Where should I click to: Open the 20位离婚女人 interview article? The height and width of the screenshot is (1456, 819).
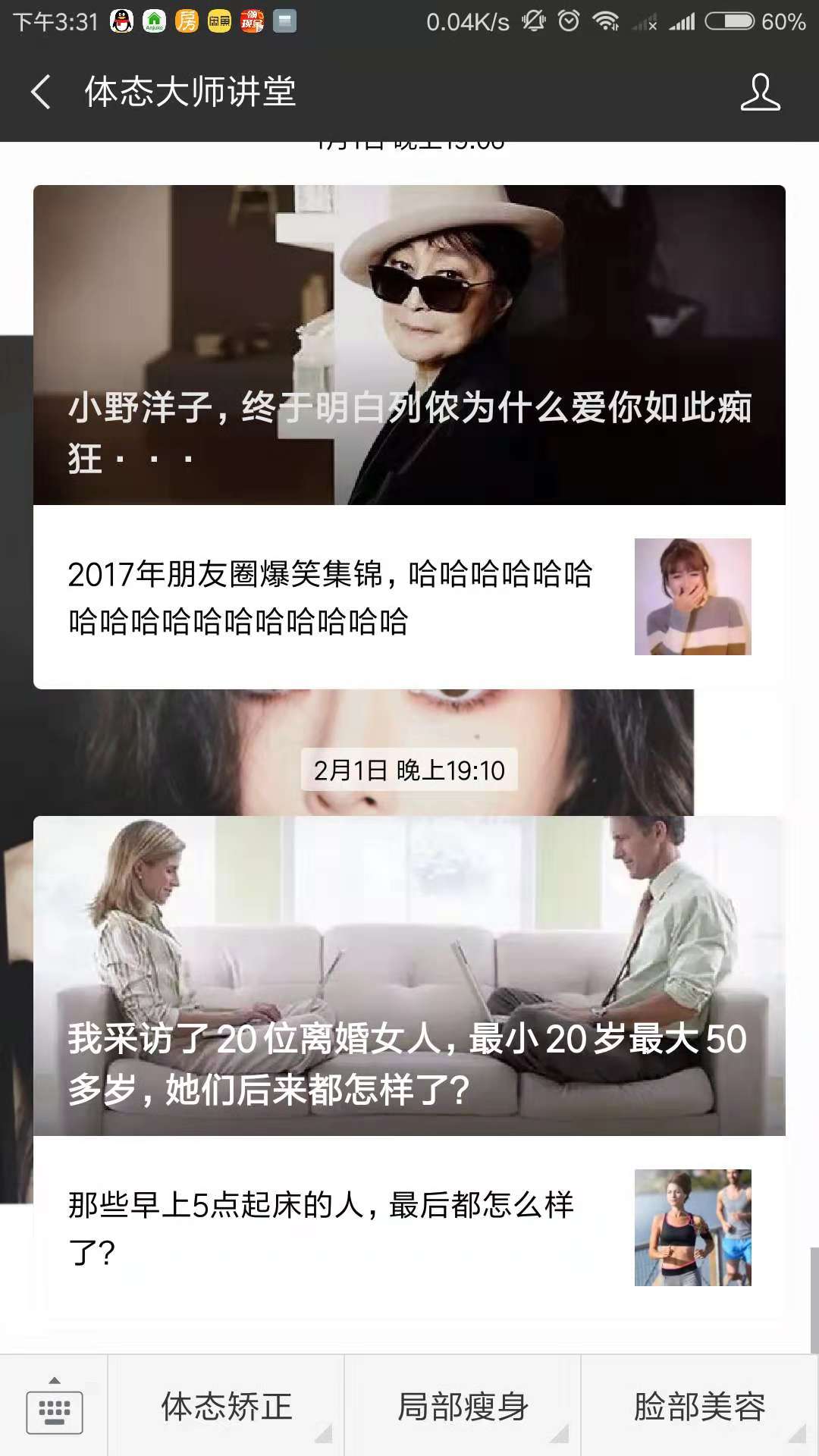[409, 976]
